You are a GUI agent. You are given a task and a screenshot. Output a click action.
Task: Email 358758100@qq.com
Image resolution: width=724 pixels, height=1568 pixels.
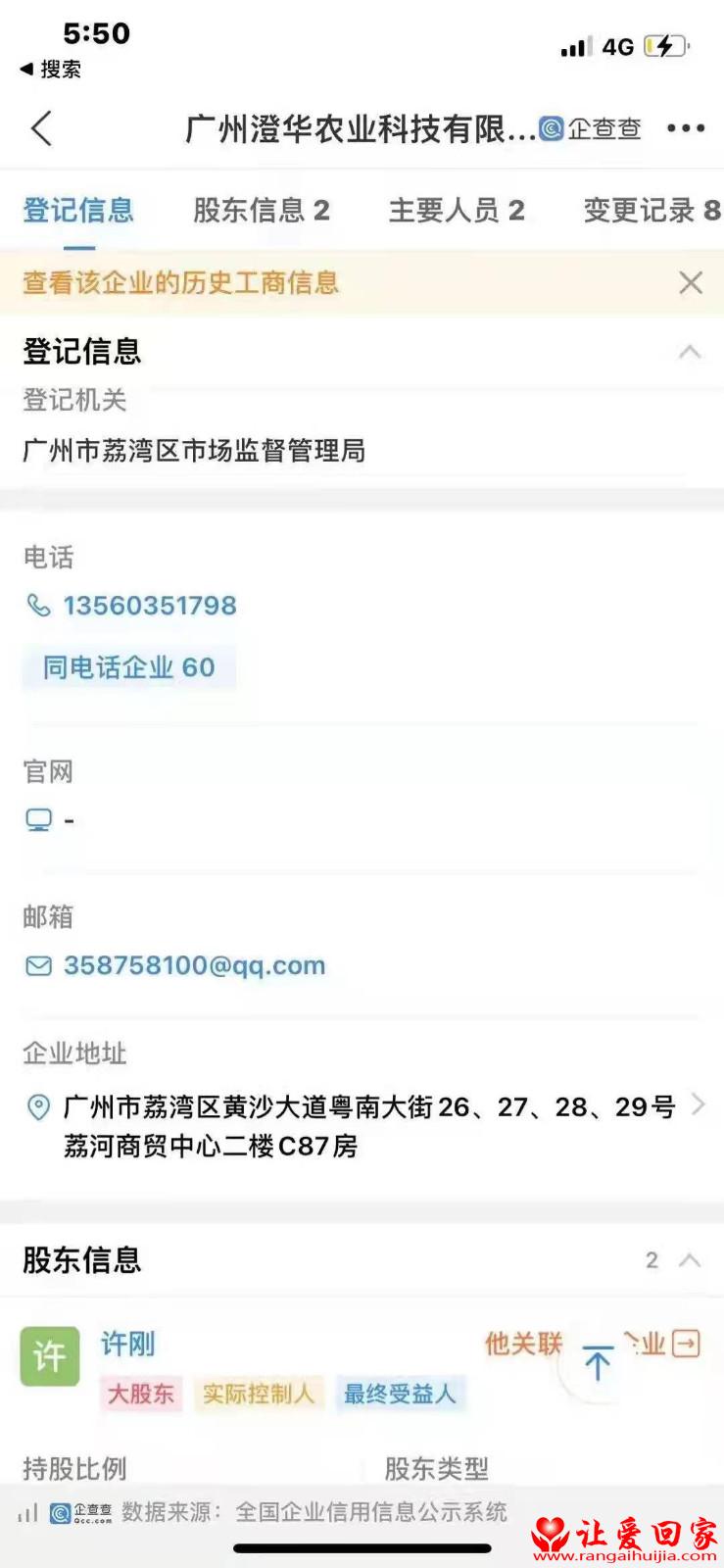point(175,965)
